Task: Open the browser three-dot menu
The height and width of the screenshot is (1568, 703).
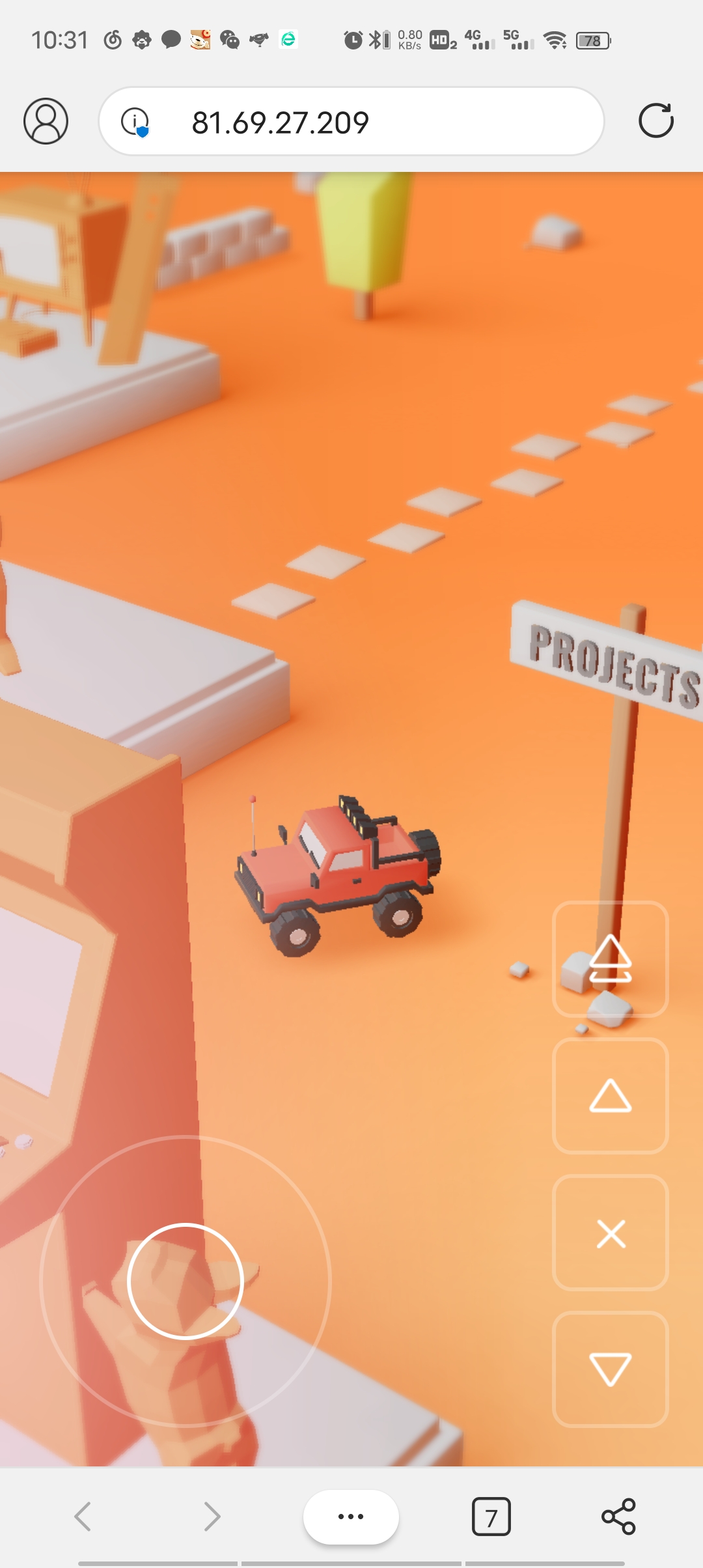Action: (x=351, y=1516)
